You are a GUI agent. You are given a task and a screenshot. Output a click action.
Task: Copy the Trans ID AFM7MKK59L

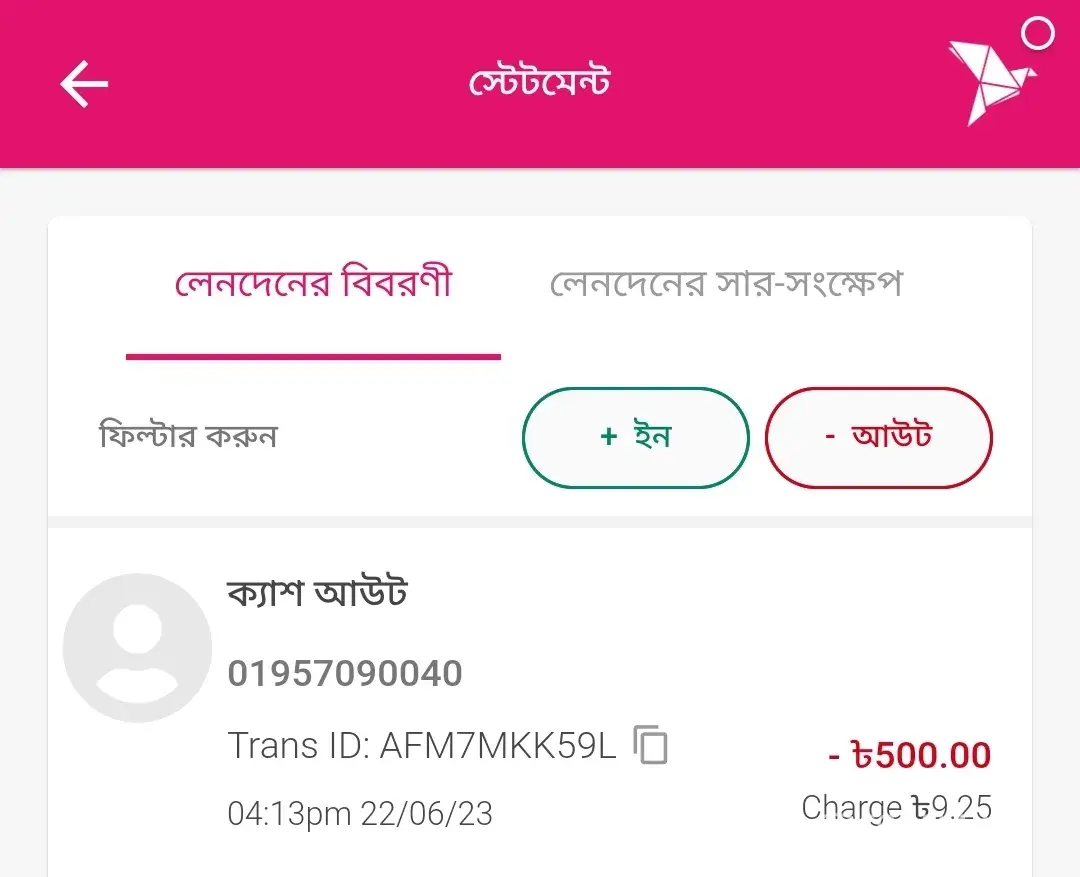pyautogui.click(x=652, y=746)
